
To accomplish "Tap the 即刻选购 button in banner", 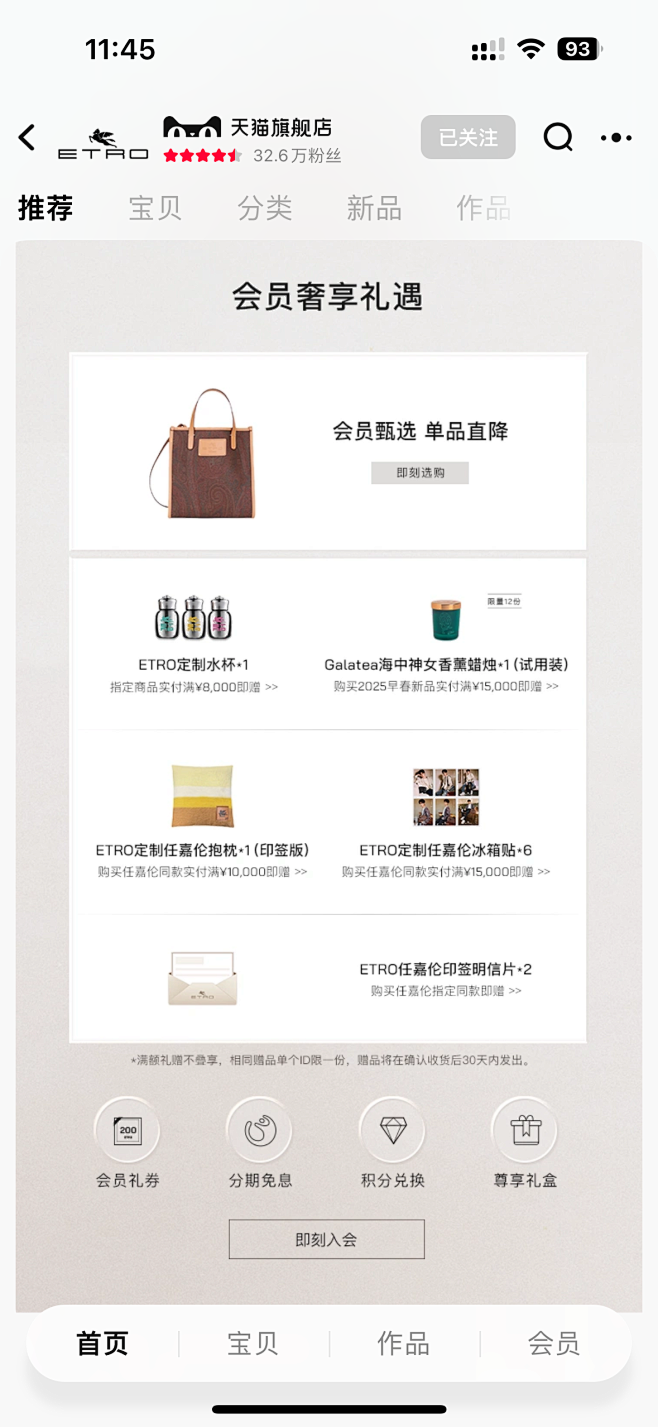I will (419, 473).
